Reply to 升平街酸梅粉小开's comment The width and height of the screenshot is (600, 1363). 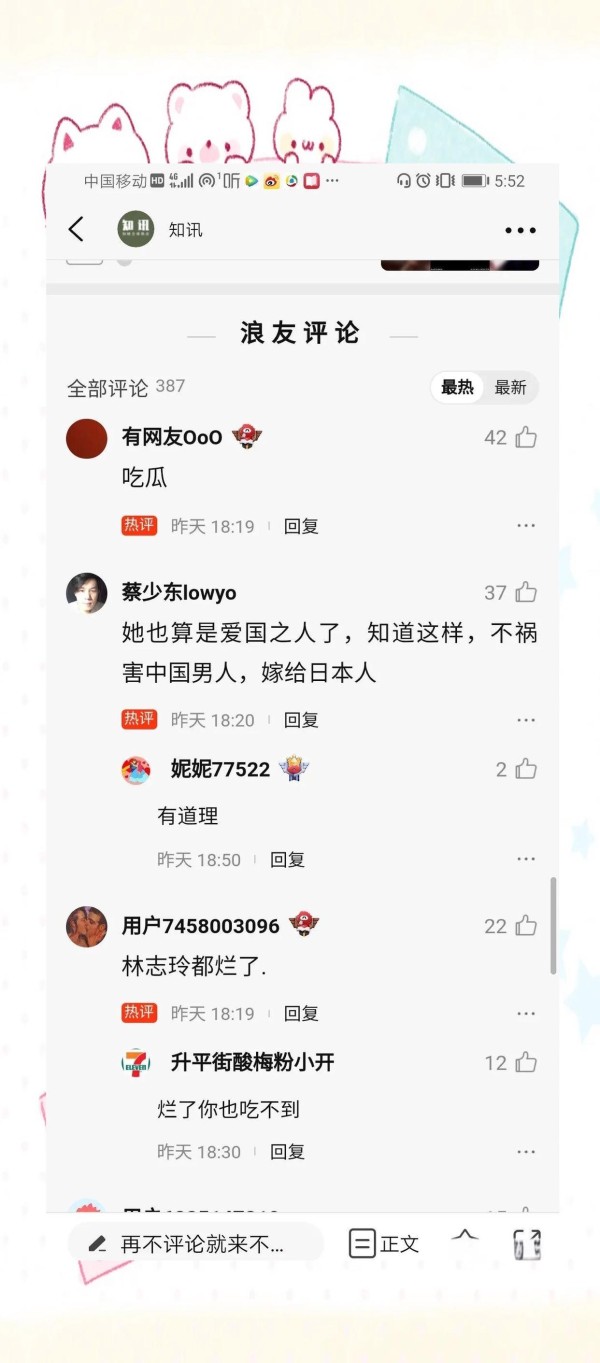(287, 1152)
